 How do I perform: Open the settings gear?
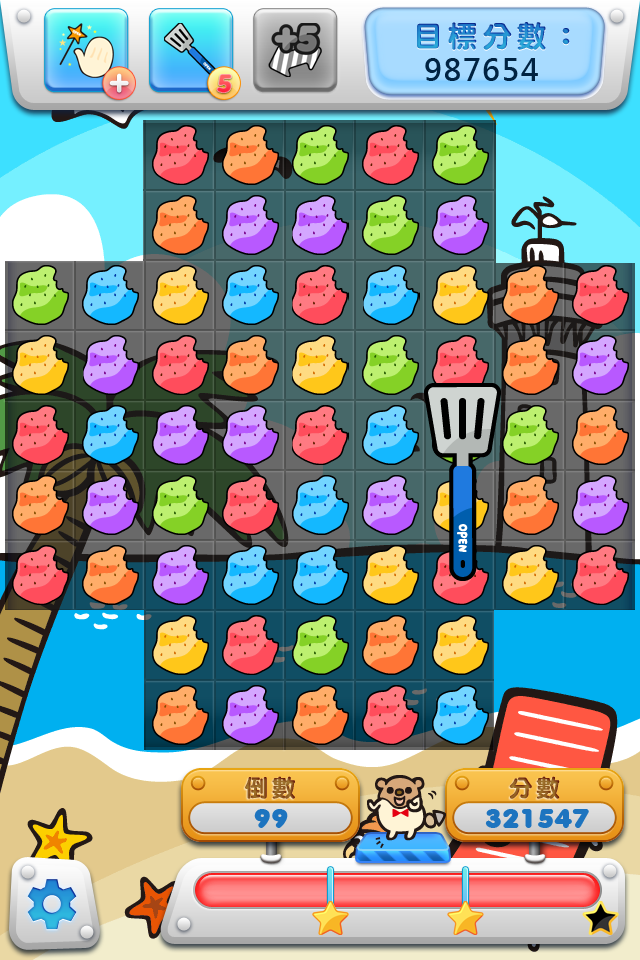(54, 902)
